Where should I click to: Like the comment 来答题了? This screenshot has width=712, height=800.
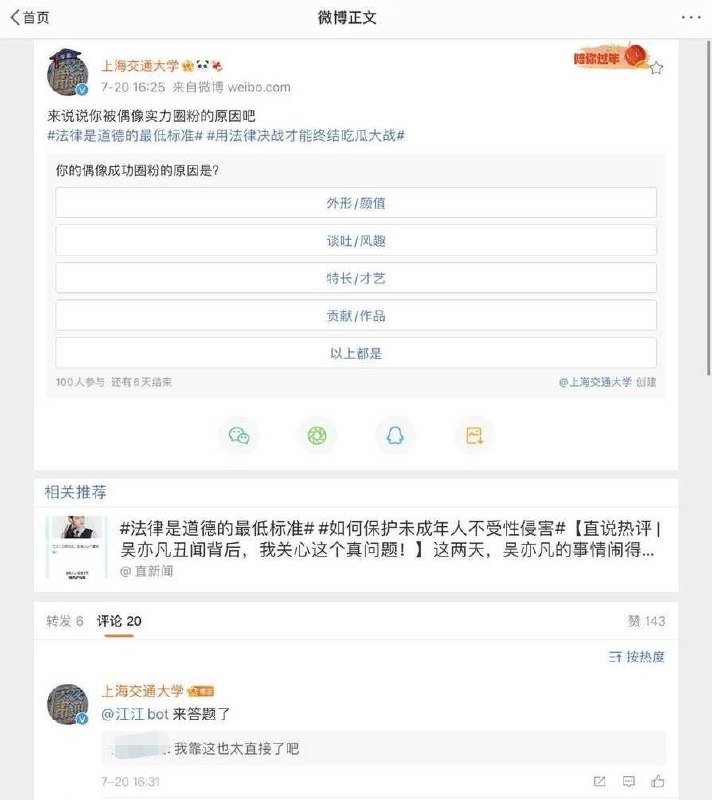click(657, 781)
